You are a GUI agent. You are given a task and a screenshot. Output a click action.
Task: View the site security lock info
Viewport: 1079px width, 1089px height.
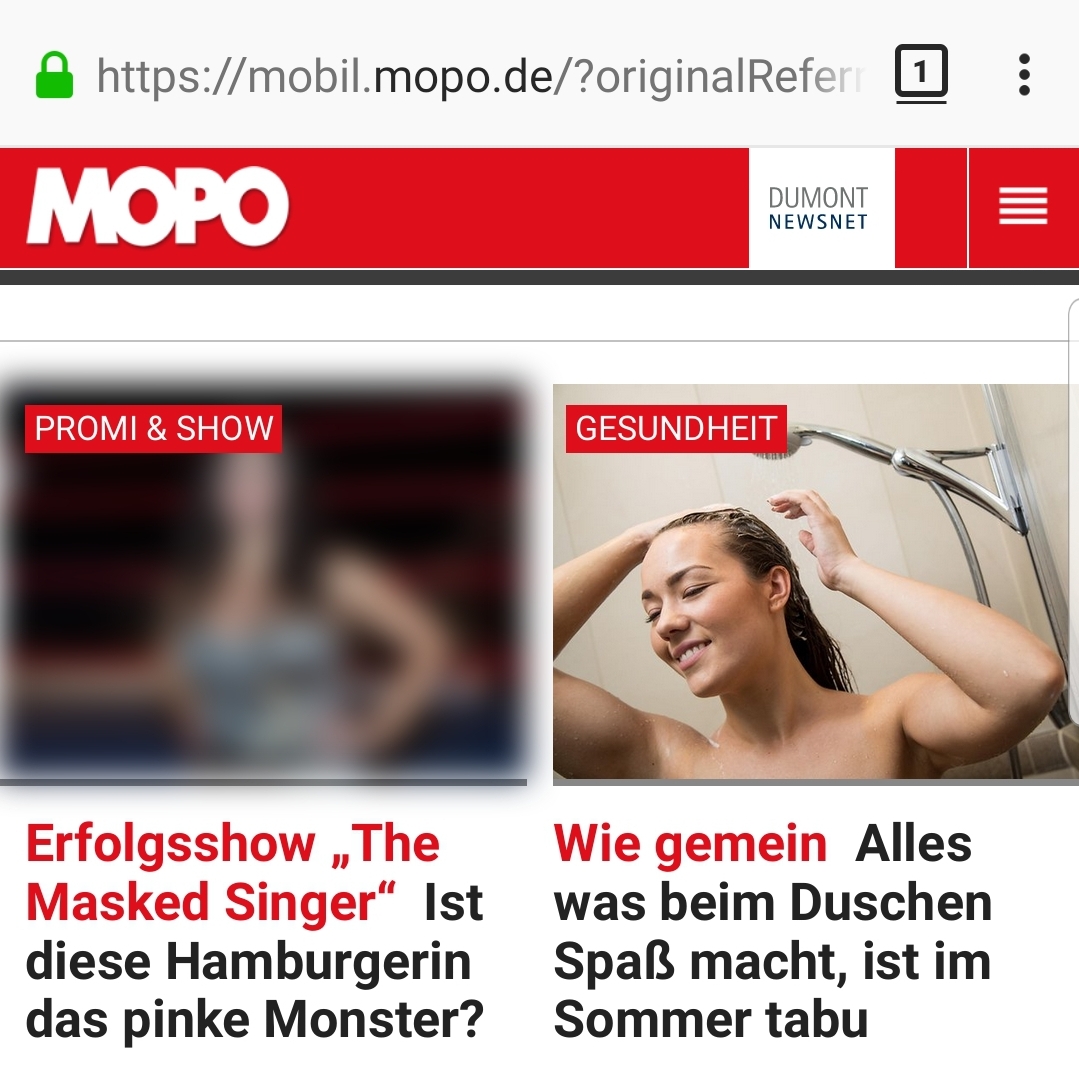coord(54,76)
